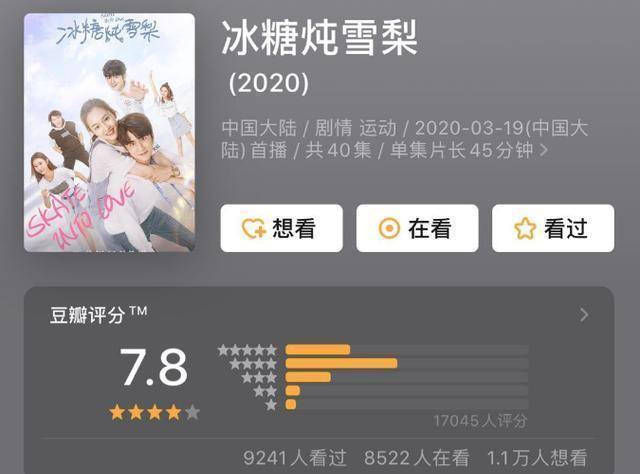The image size is (640, 474).
Task: Mark the show as 在看
Action: (417, 228)
